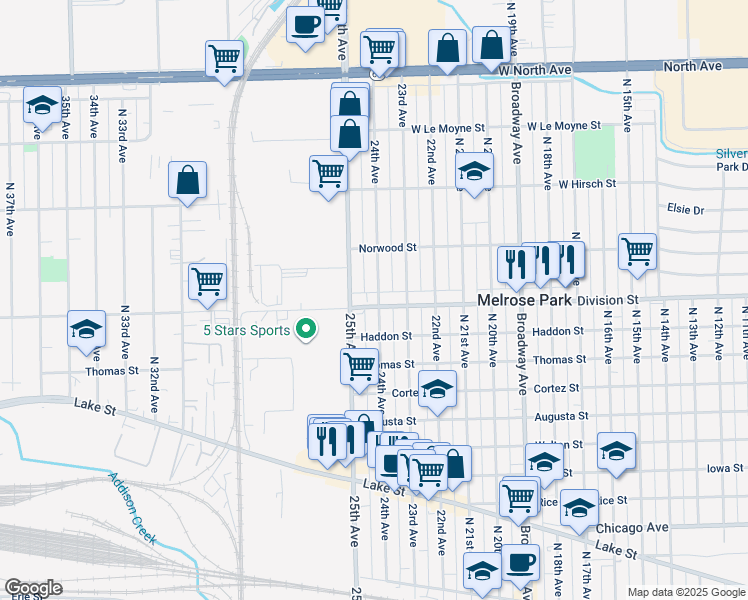748x600 pixels.
Task: Tap the school marker beside 35th Ave
Action: click(x=42, y=109)
